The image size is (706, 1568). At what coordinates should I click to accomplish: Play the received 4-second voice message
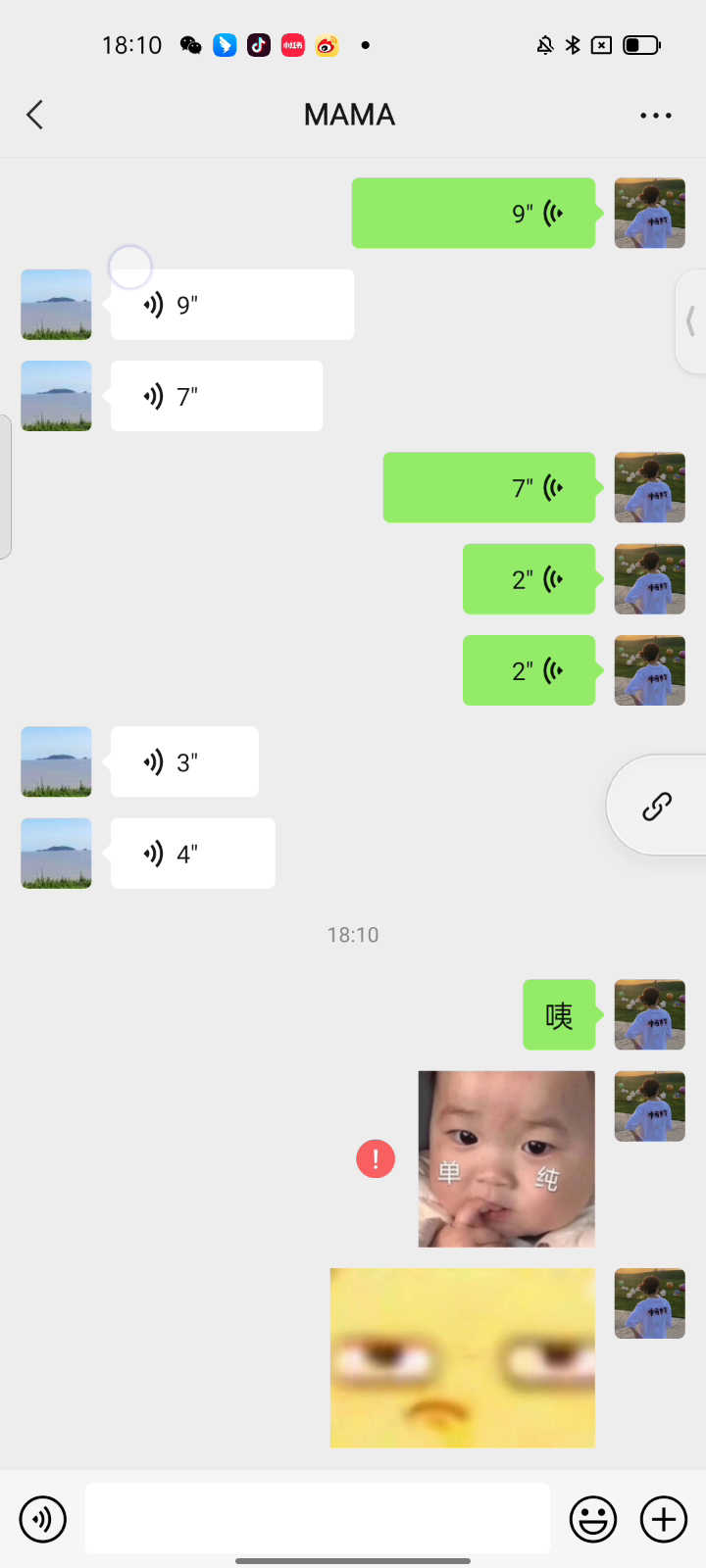pos(192,854)
